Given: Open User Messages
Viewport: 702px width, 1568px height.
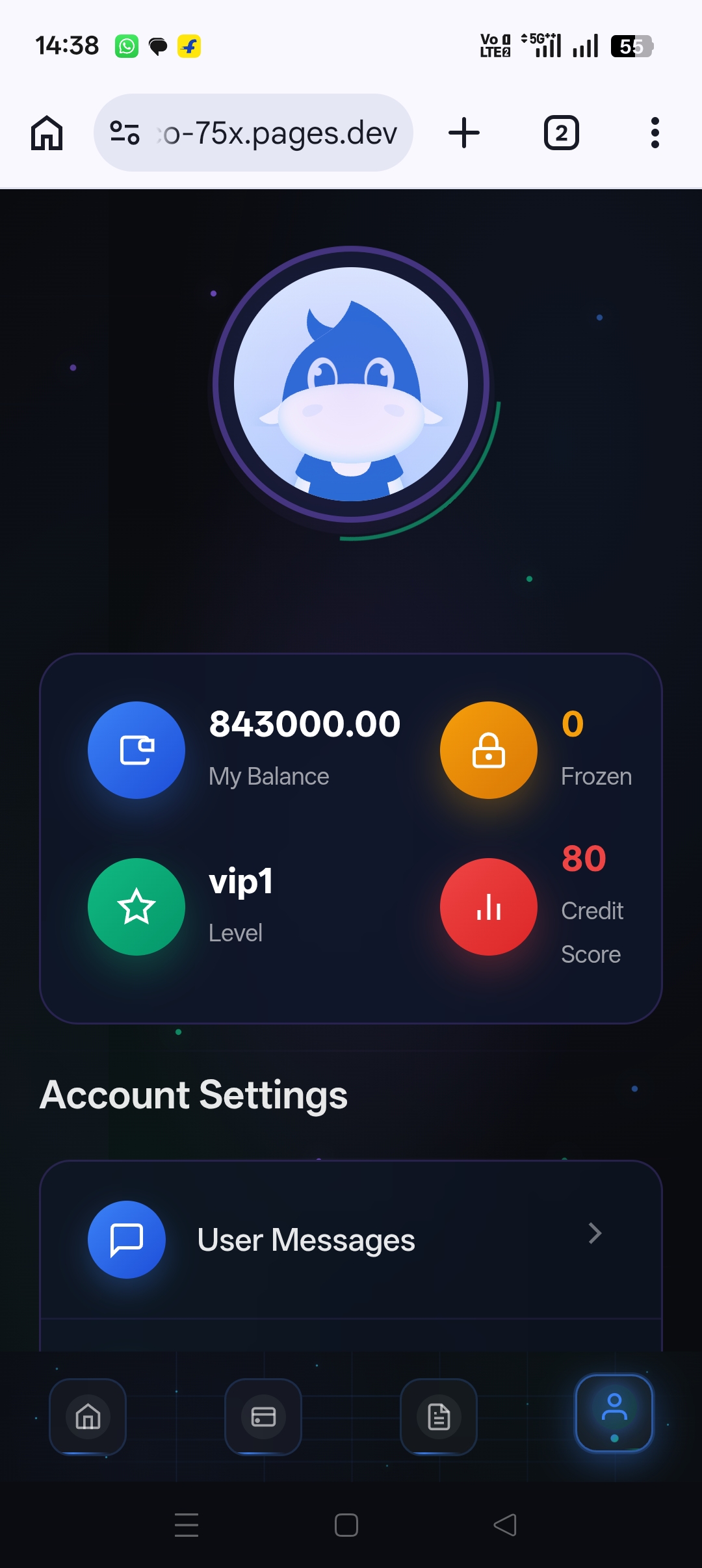Looking at the screenshot, I should 351,1239.
